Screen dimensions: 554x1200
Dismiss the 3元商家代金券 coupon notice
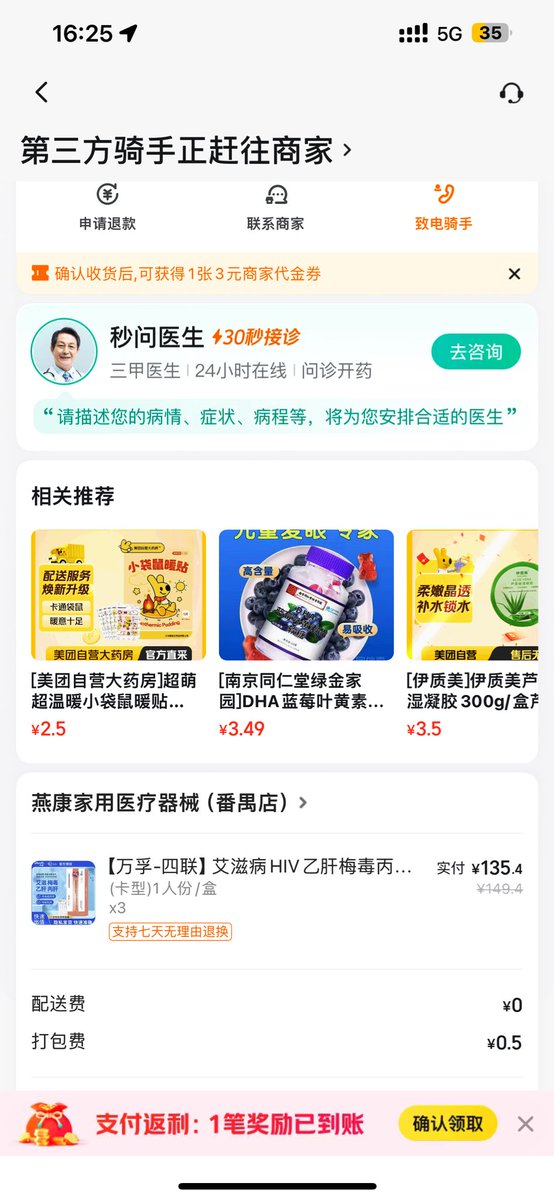514,274
